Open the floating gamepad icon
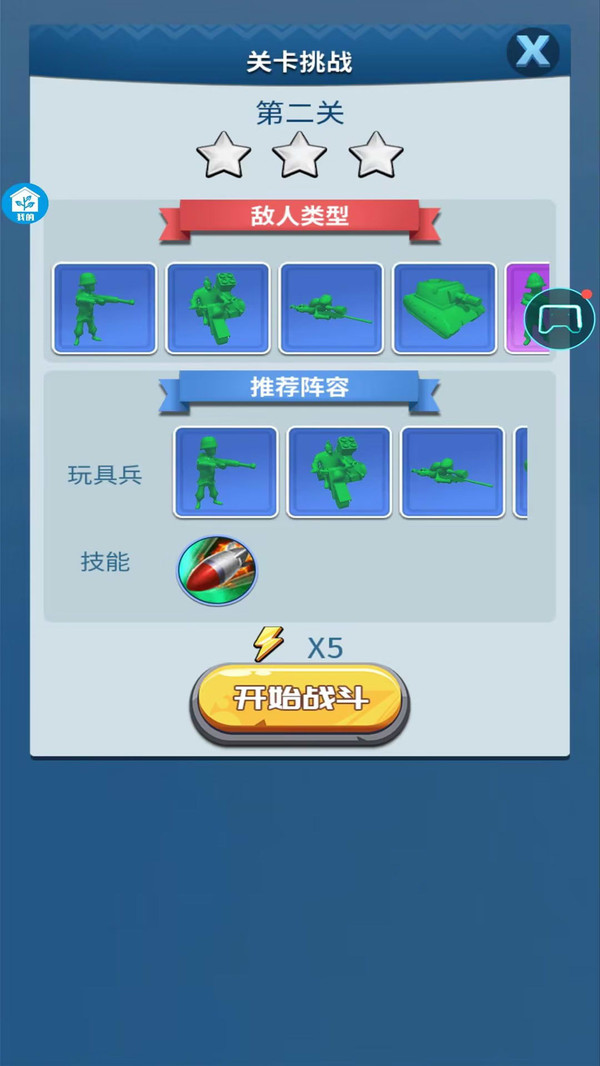600x1066 pixels. pyautogui.click(x=561, y=319)
